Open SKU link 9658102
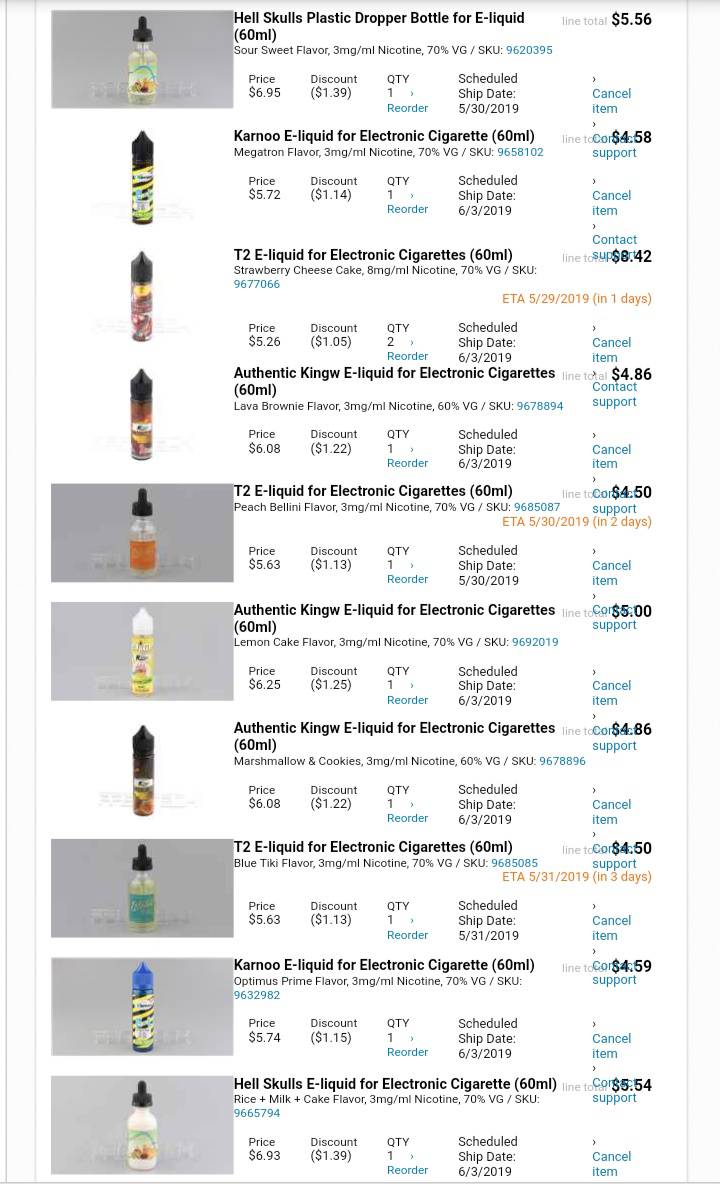Screen dimensions: 720x1190 tap(520, 152)
